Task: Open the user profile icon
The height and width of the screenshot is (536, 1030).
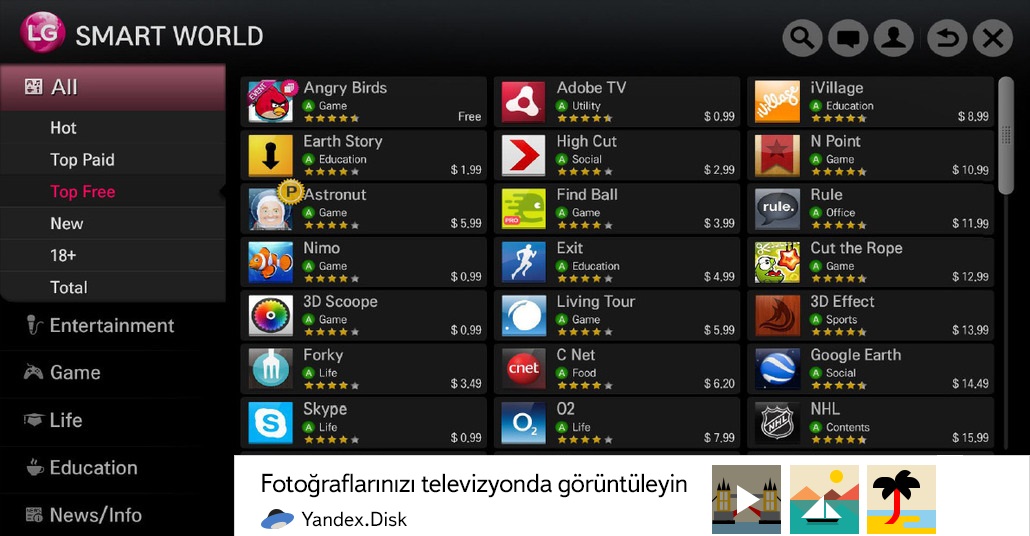Action: pyautogui.click(x=894, y=39)
